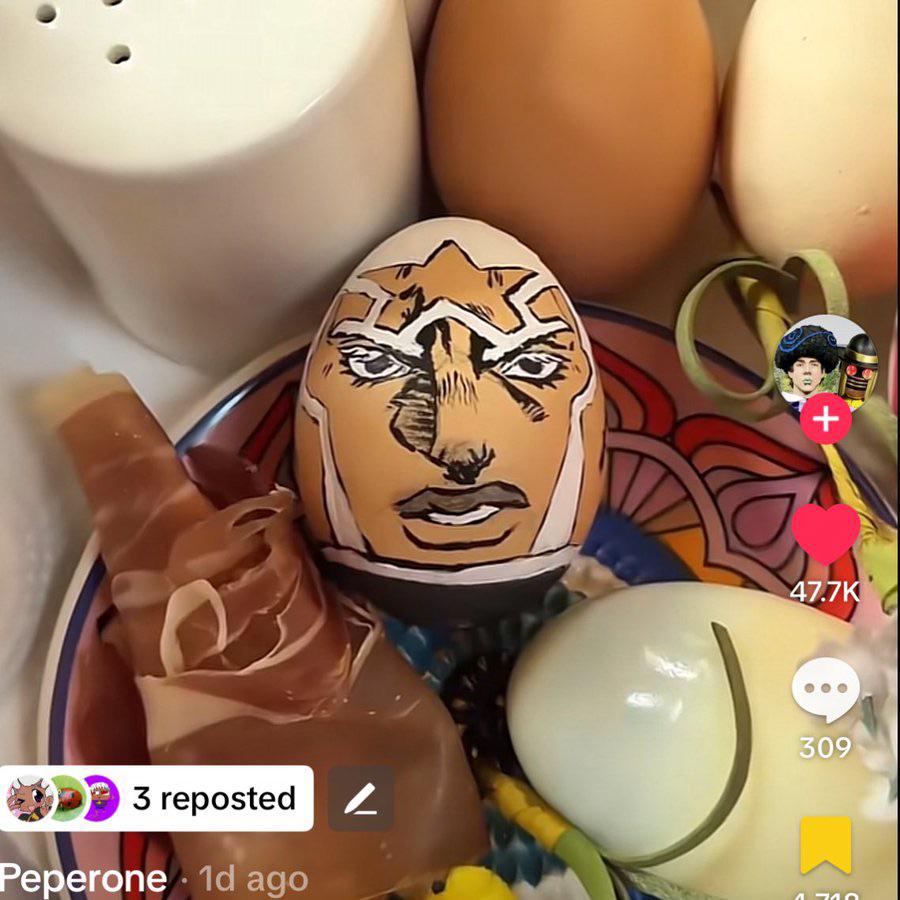900x900 pixels.
Task: View the 3 reposted users
Action: (x=157, y=798)
